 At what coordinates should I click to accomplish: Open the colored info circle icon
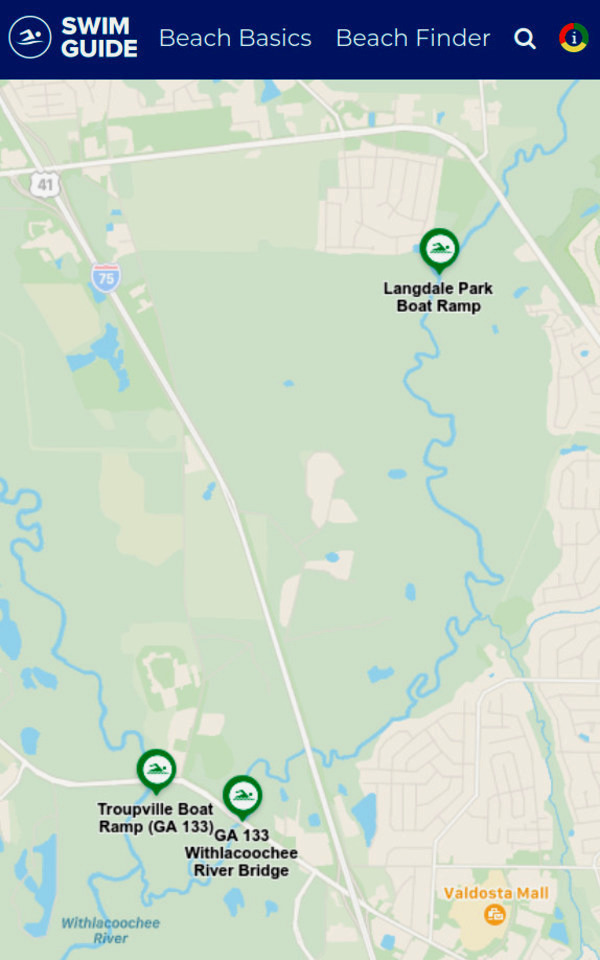tap(573, 39)
